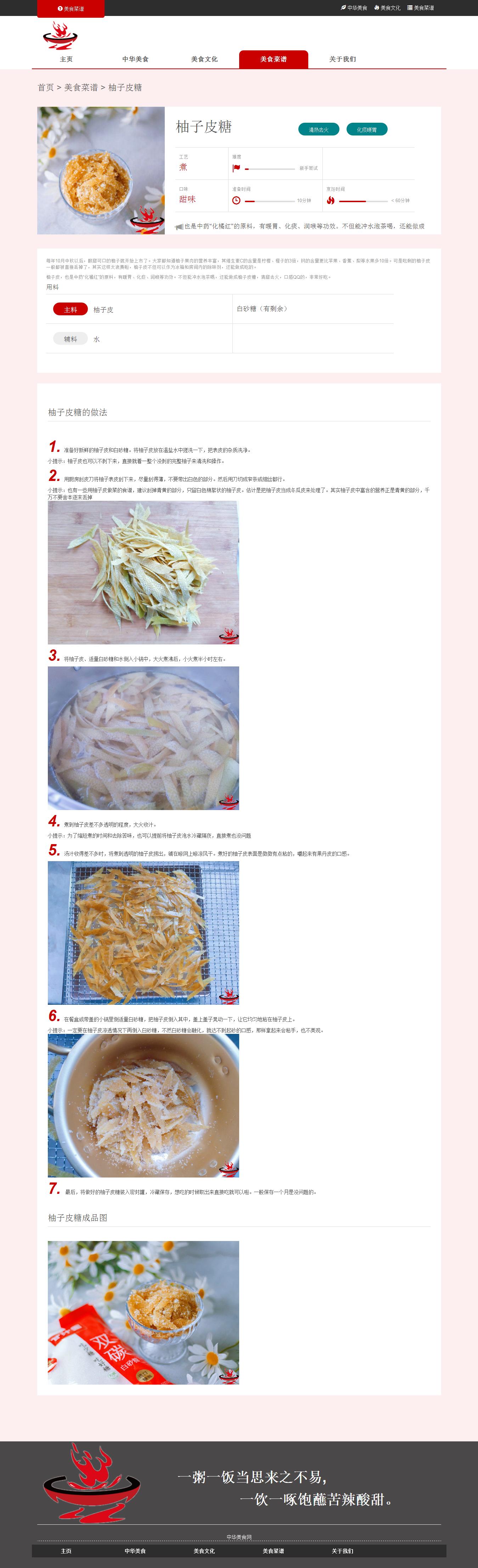Open the 关于我们 navigation tab
The image size is (478, 1568).
342,59
